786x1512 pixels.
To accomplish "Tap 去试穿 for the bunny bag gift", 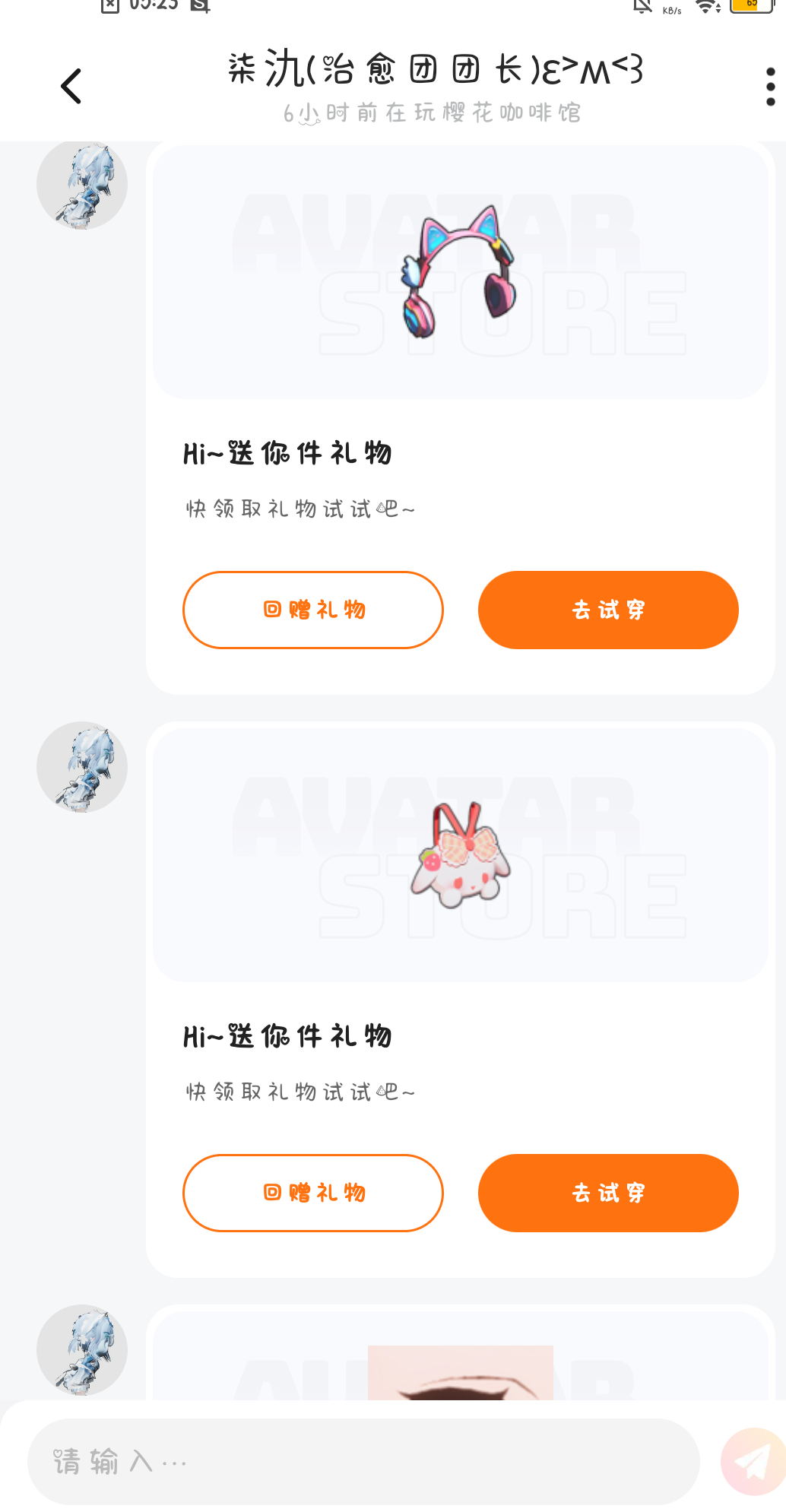I will [607, 1192].
